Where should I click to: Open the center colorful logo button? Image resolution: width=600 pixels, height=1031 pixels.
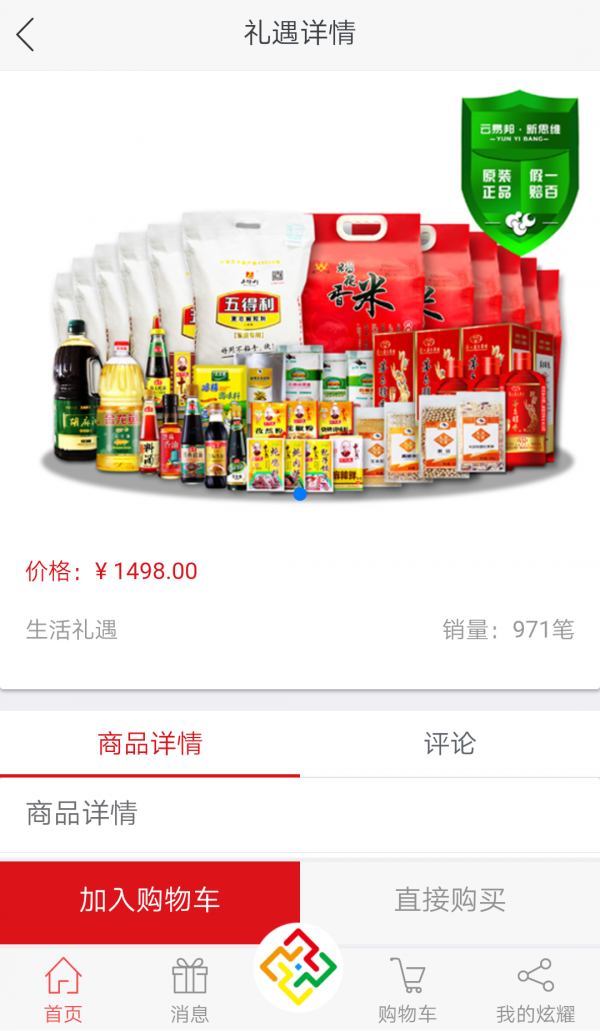299,968
